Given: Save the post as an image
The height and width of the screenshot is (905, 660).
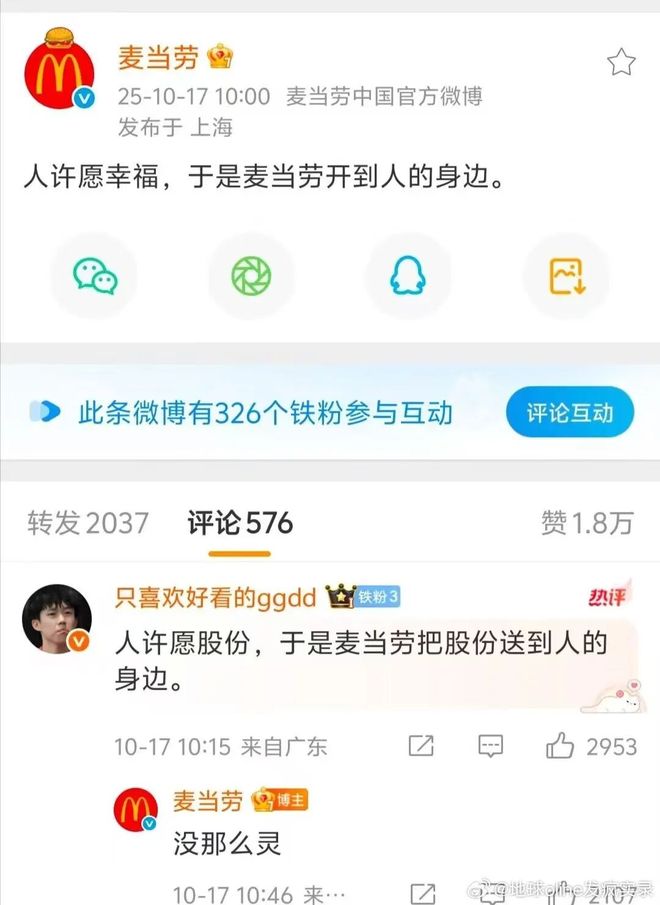Looking at the screenshot, I should click(565, 276).
